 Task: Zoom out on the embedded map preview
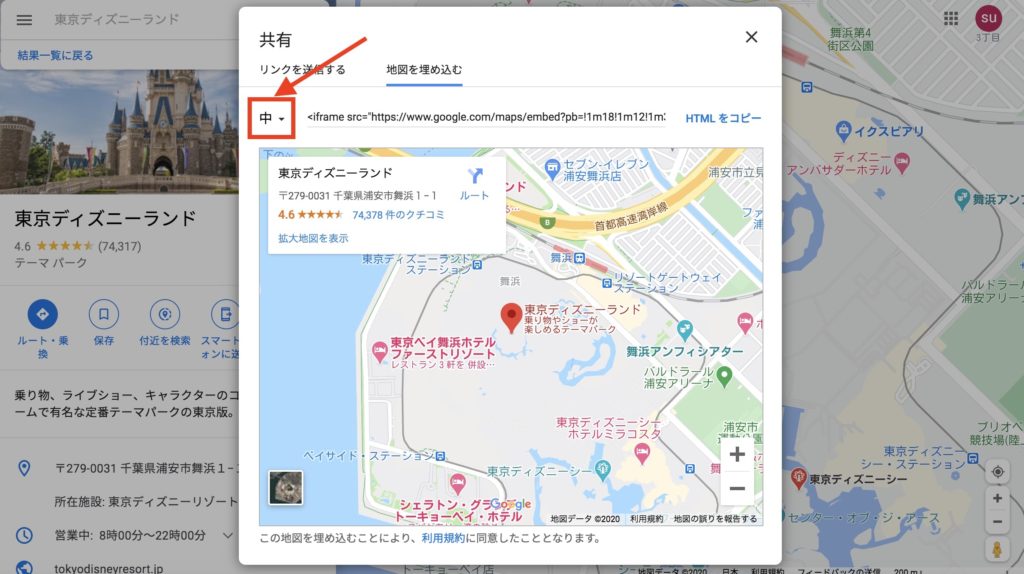[737, 488]
